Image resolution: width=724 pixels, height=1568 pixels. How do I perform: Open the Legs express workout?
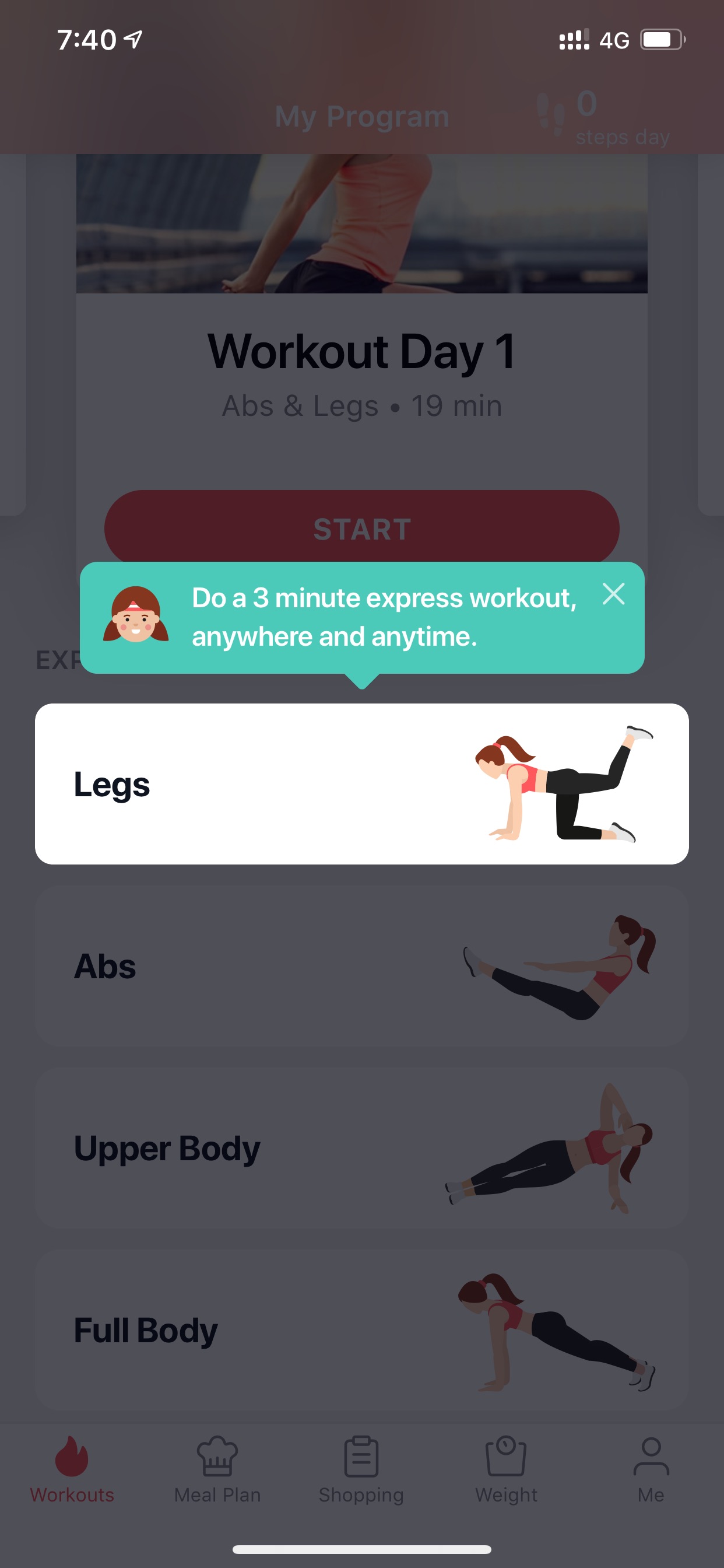(x=362, y=784)
